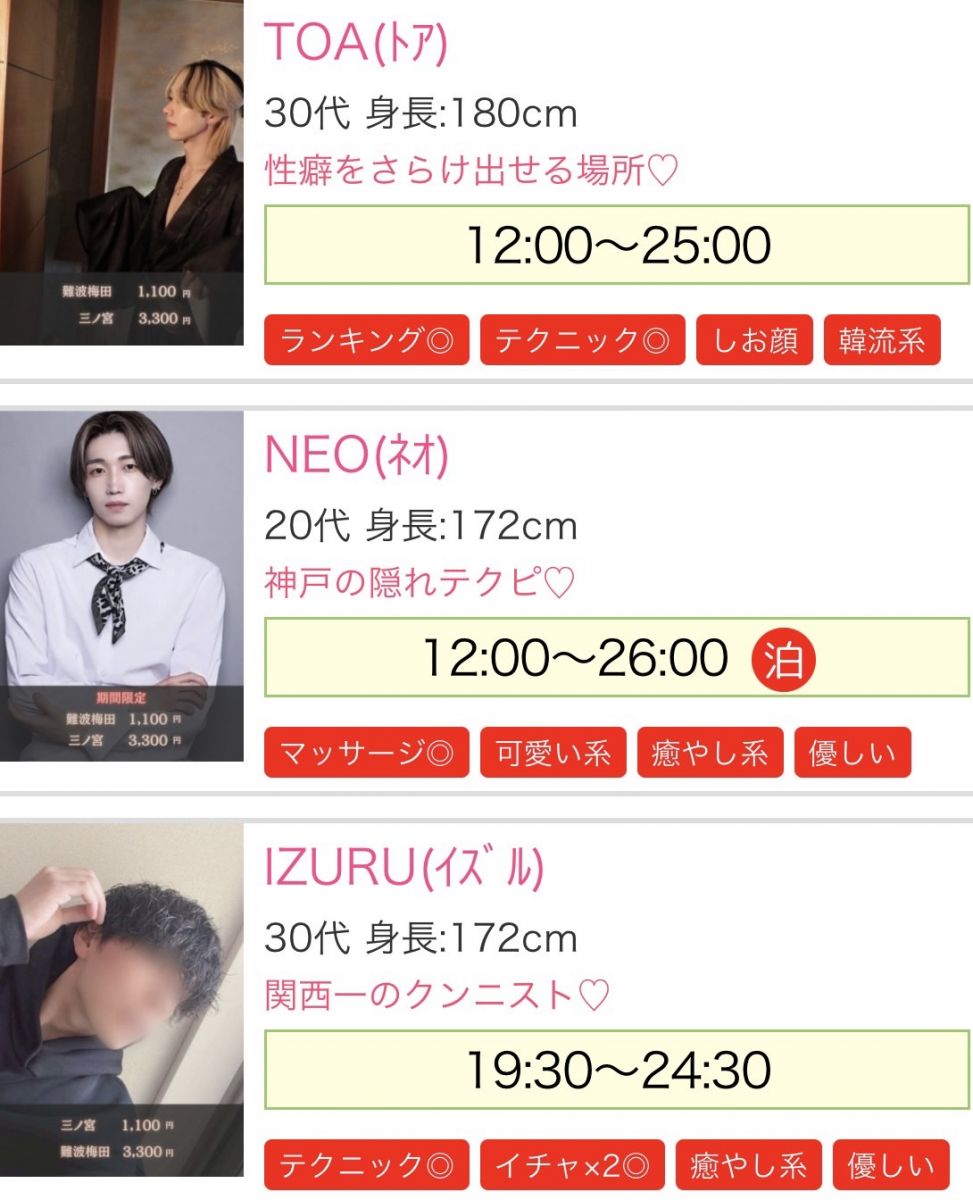Open NEO's profile name link
This screenshot has height=1200, width=973.
357,456
